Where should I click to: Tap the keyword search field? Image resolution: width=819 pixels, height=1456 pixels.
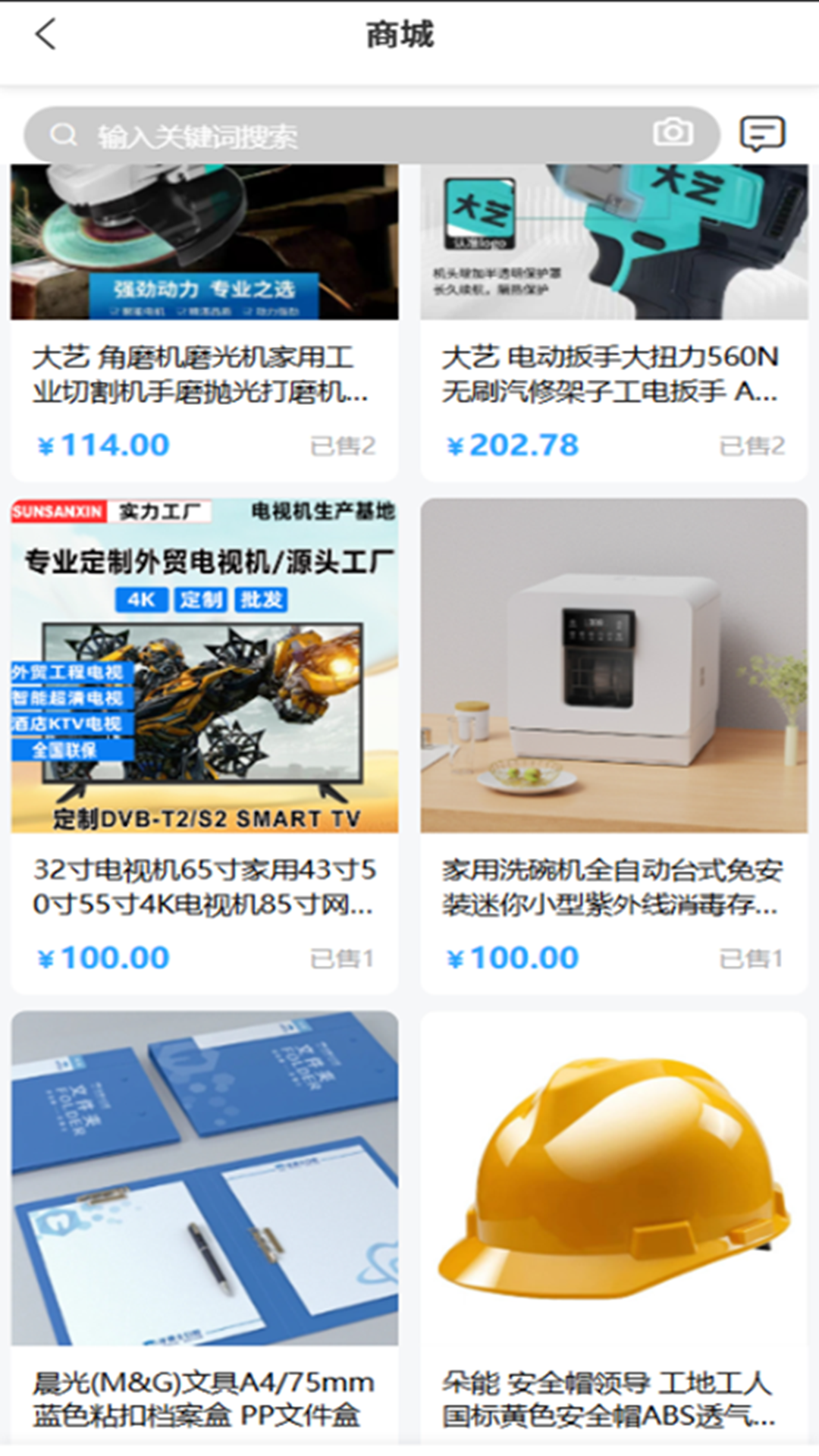point(341,135)
